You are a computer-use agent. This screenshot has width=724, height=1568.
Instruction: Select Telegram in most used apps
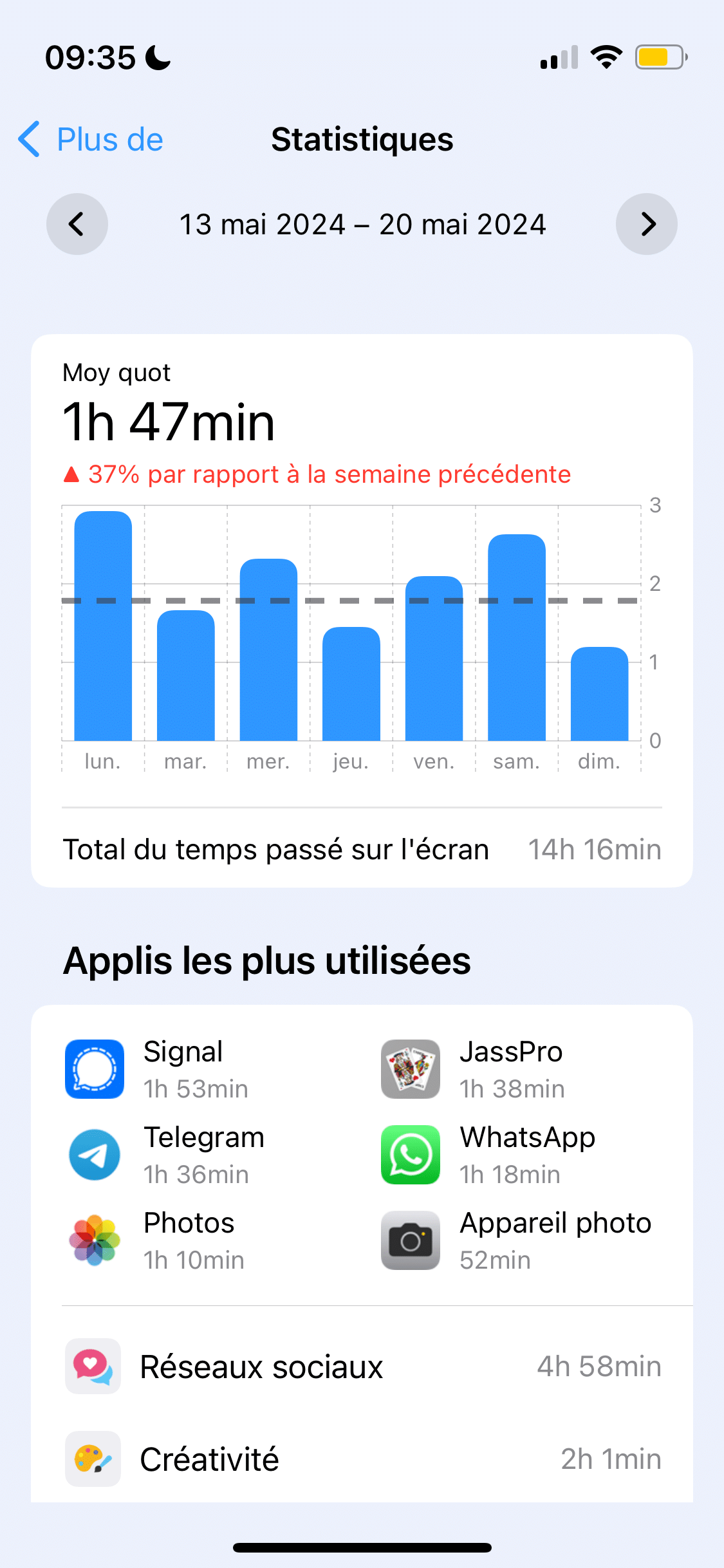tap(166, 1155)
